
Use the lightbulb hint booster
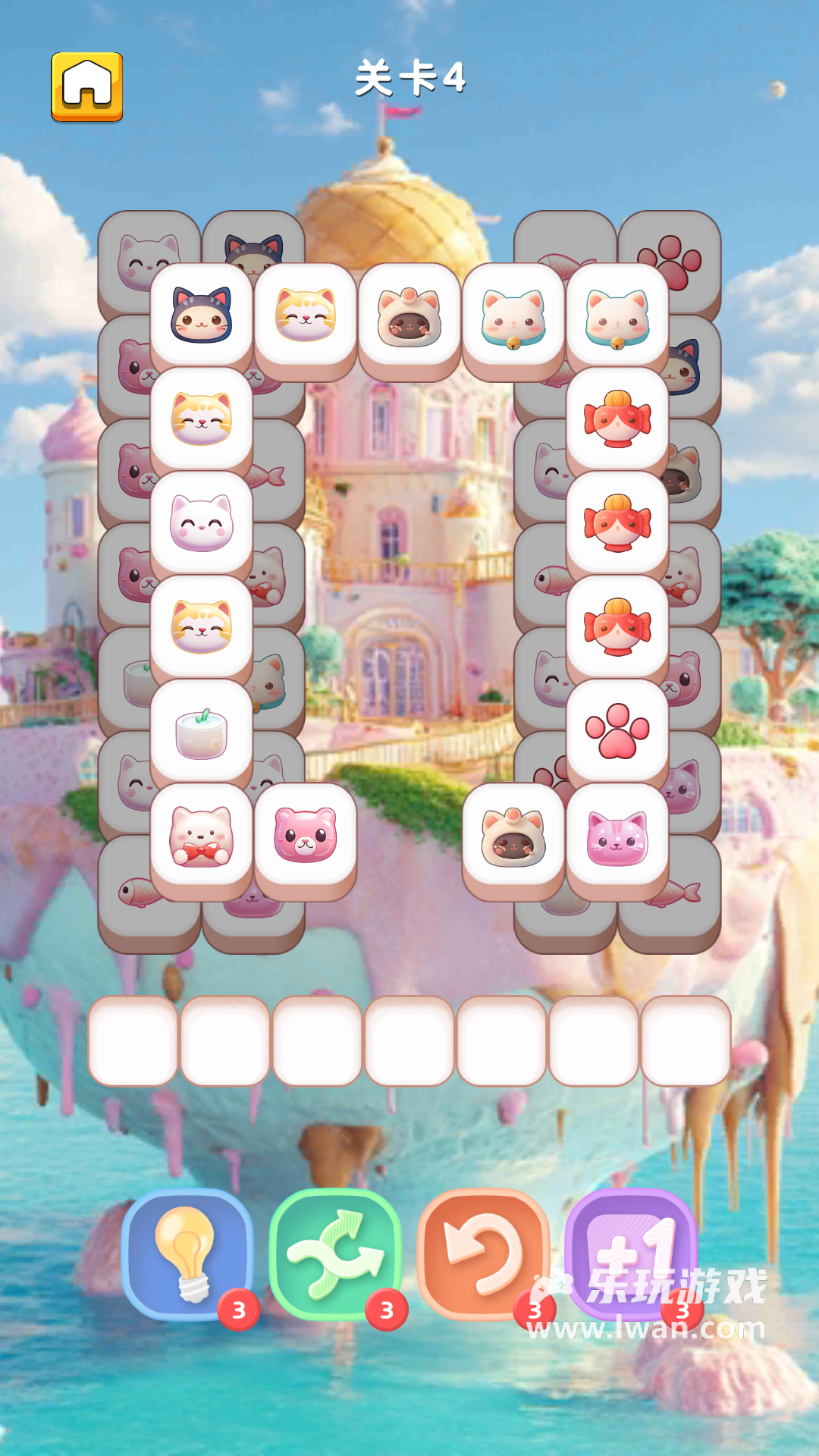click(x=187, y=1253)
